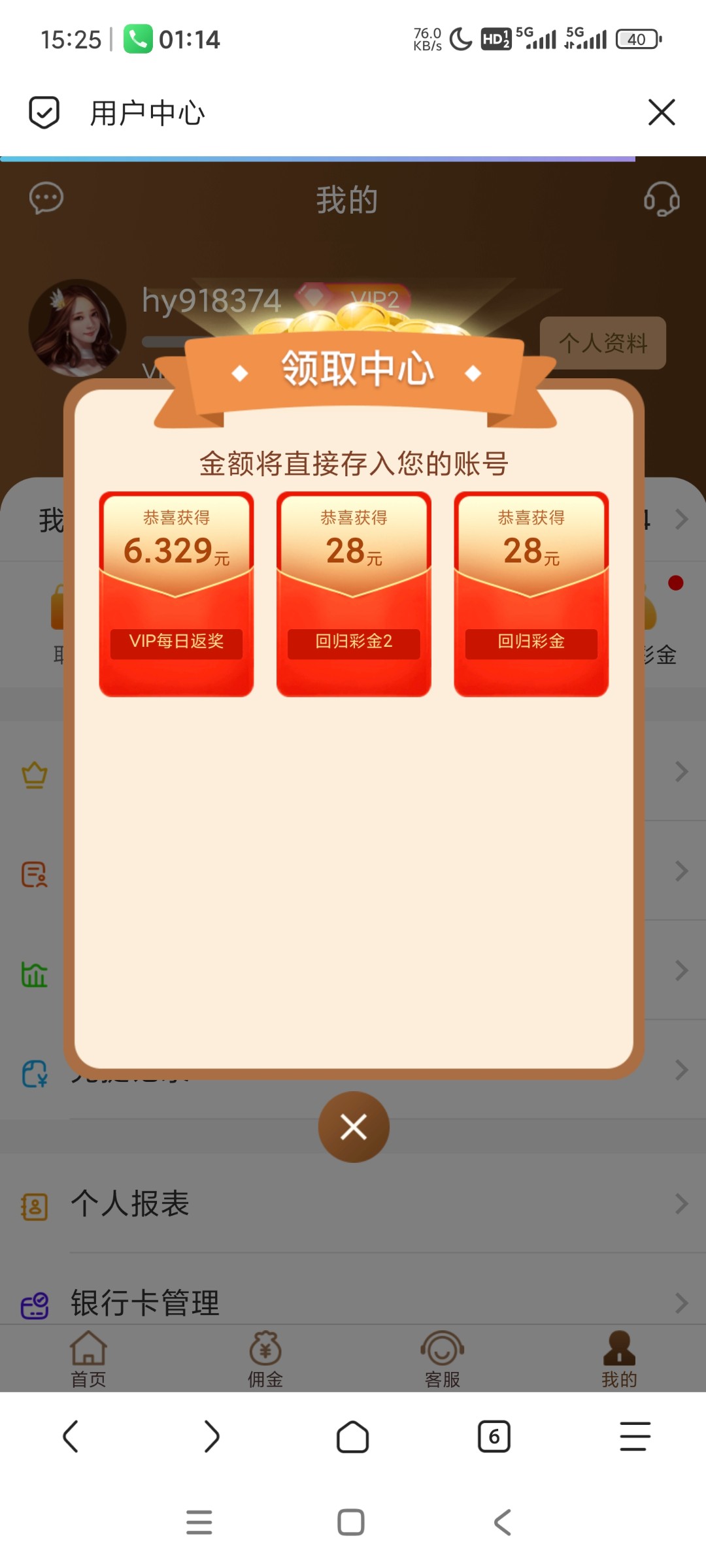706x1568 pixels.
Task: Open 个人资料 profile details
Action: (603, 343)
